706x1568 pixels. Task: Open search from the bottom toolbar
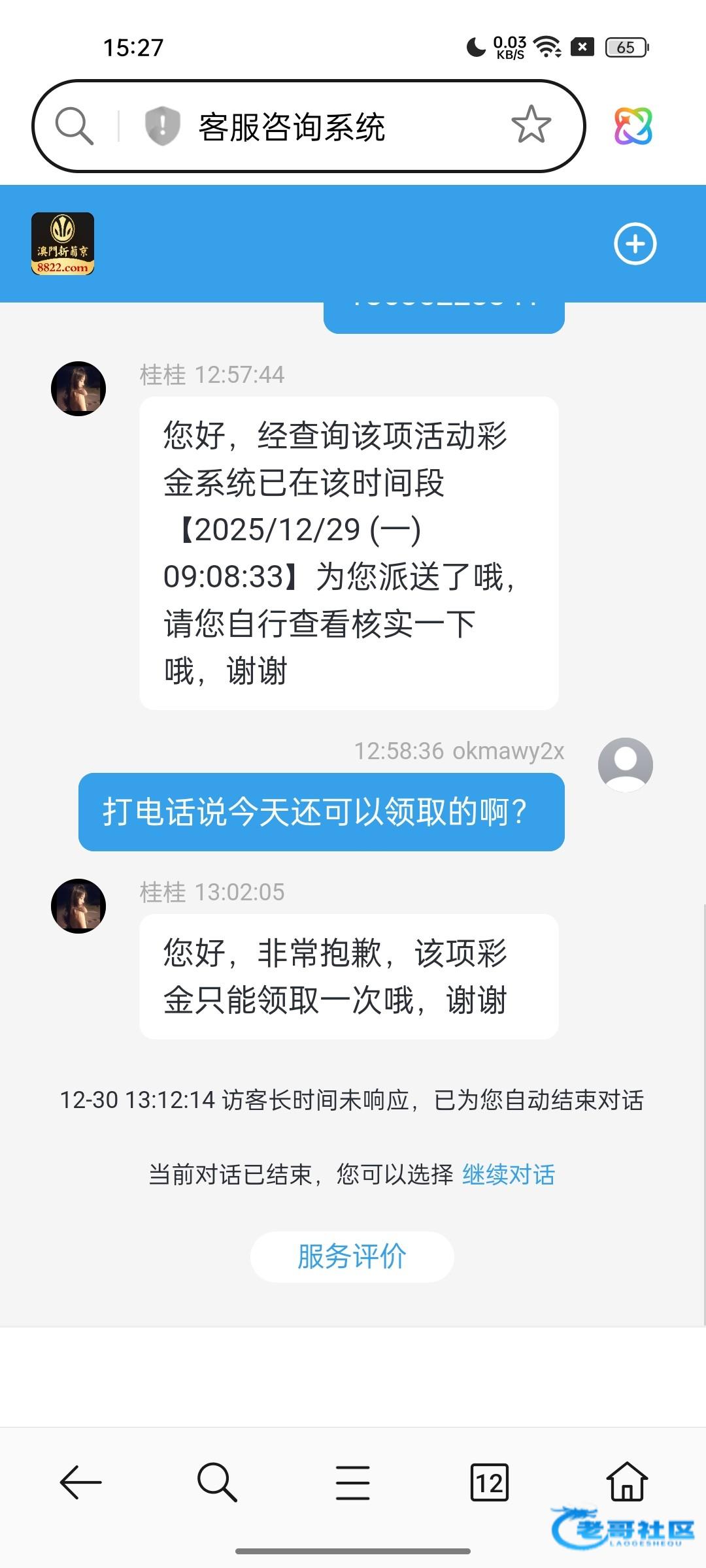point(216,1482)
